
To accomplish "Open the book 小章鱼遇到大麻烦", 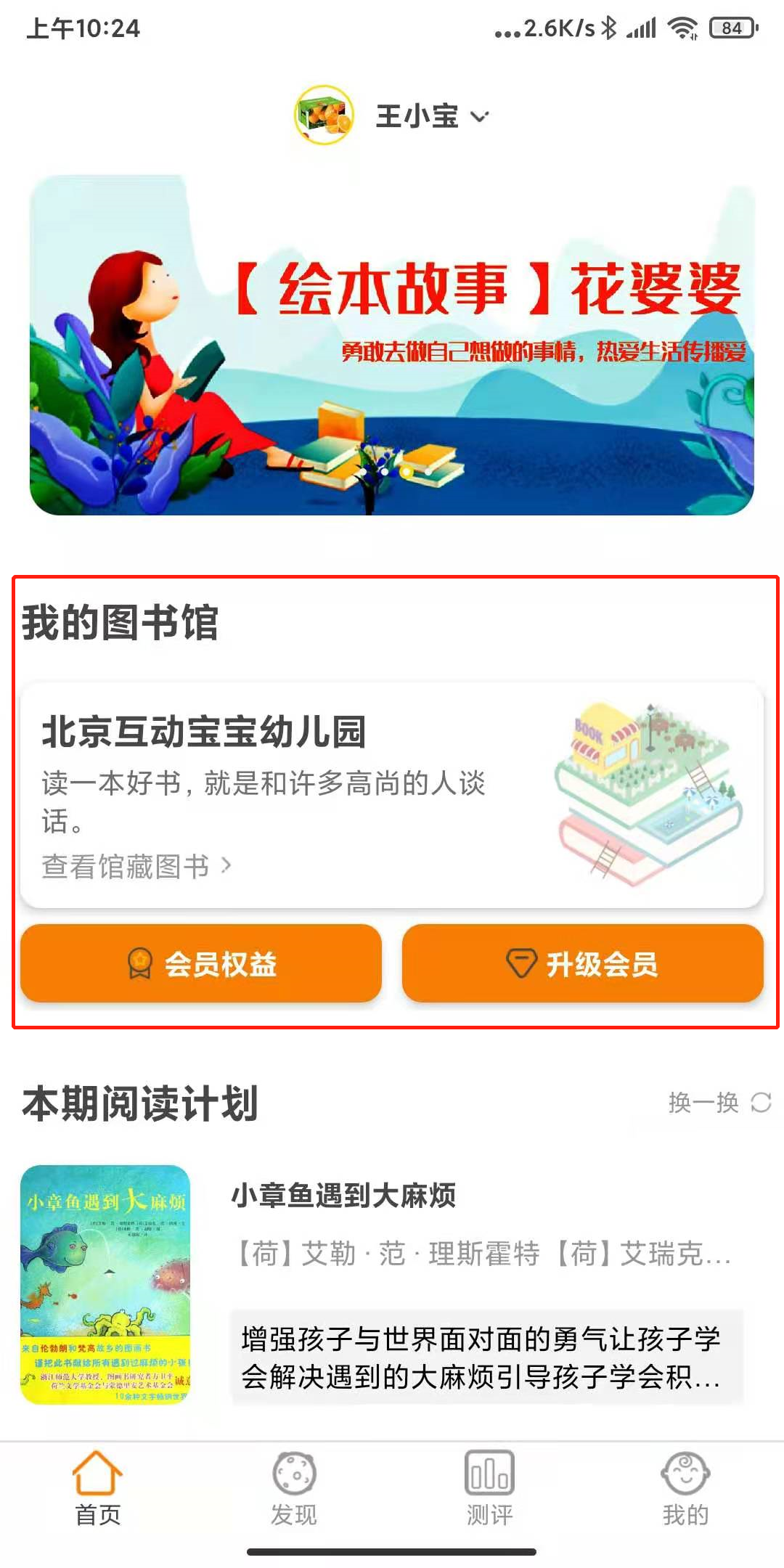I will click(x=343, y=1196).
